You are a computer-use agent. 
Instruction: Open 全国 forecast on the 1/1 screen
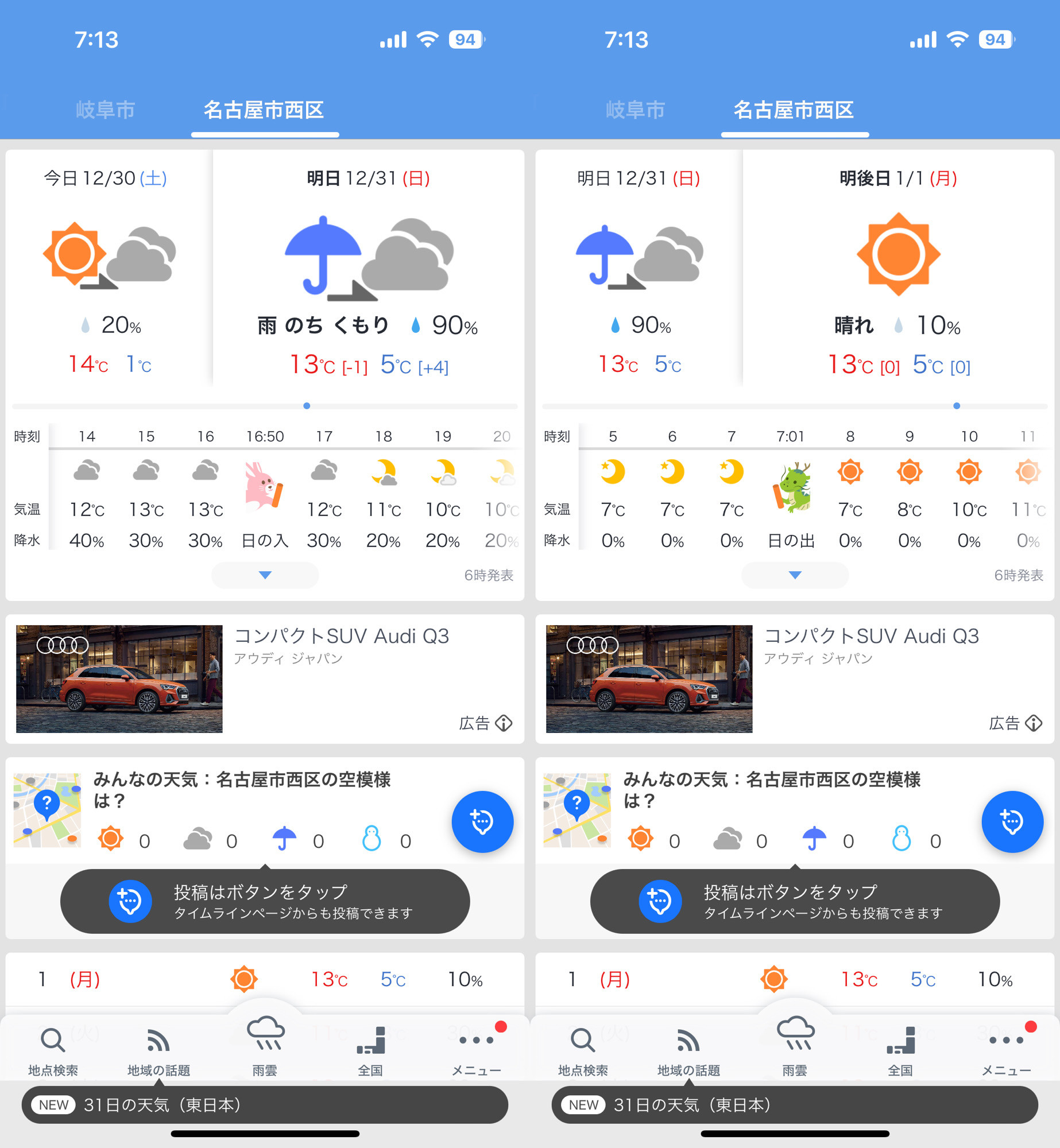900,1052
